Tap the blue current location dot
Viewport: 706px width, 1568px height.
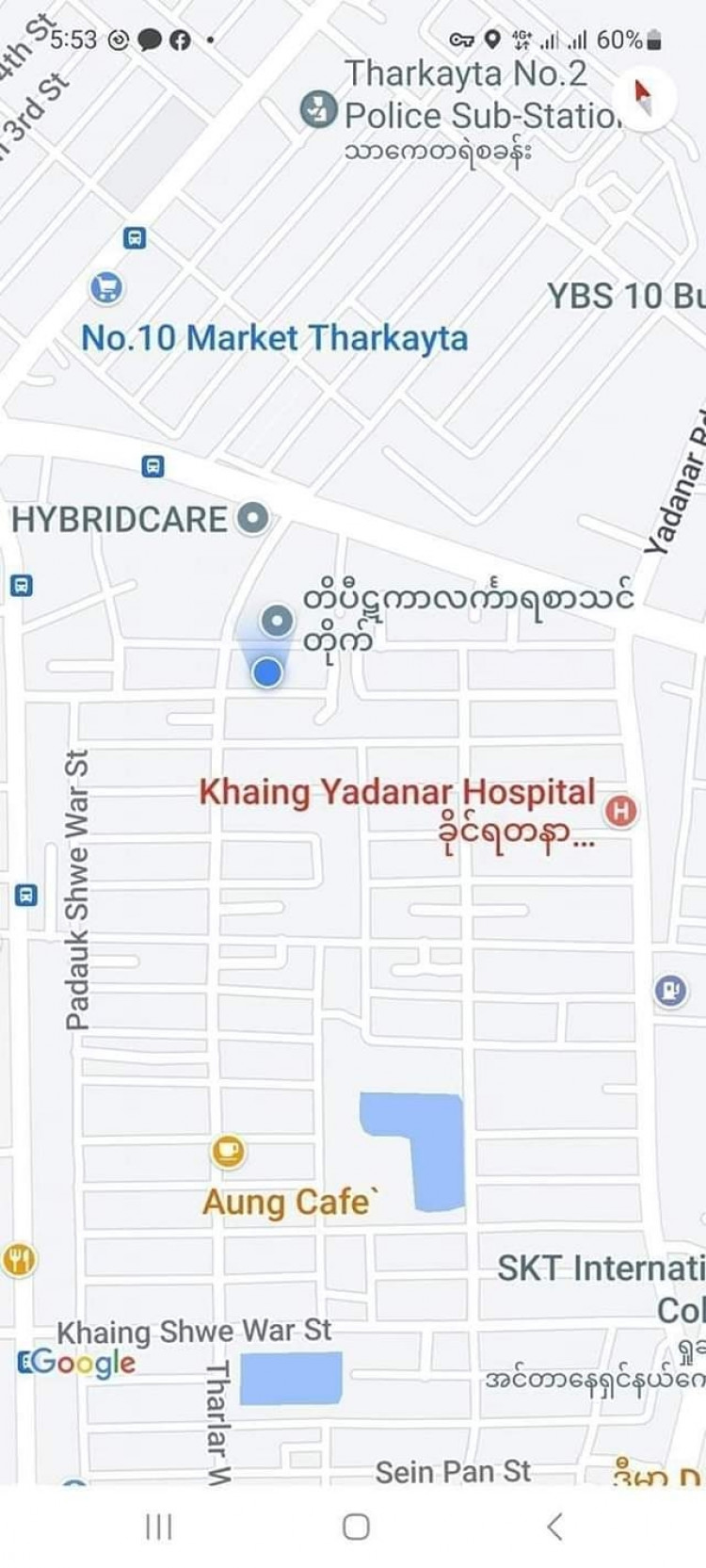tap(268, 672)
